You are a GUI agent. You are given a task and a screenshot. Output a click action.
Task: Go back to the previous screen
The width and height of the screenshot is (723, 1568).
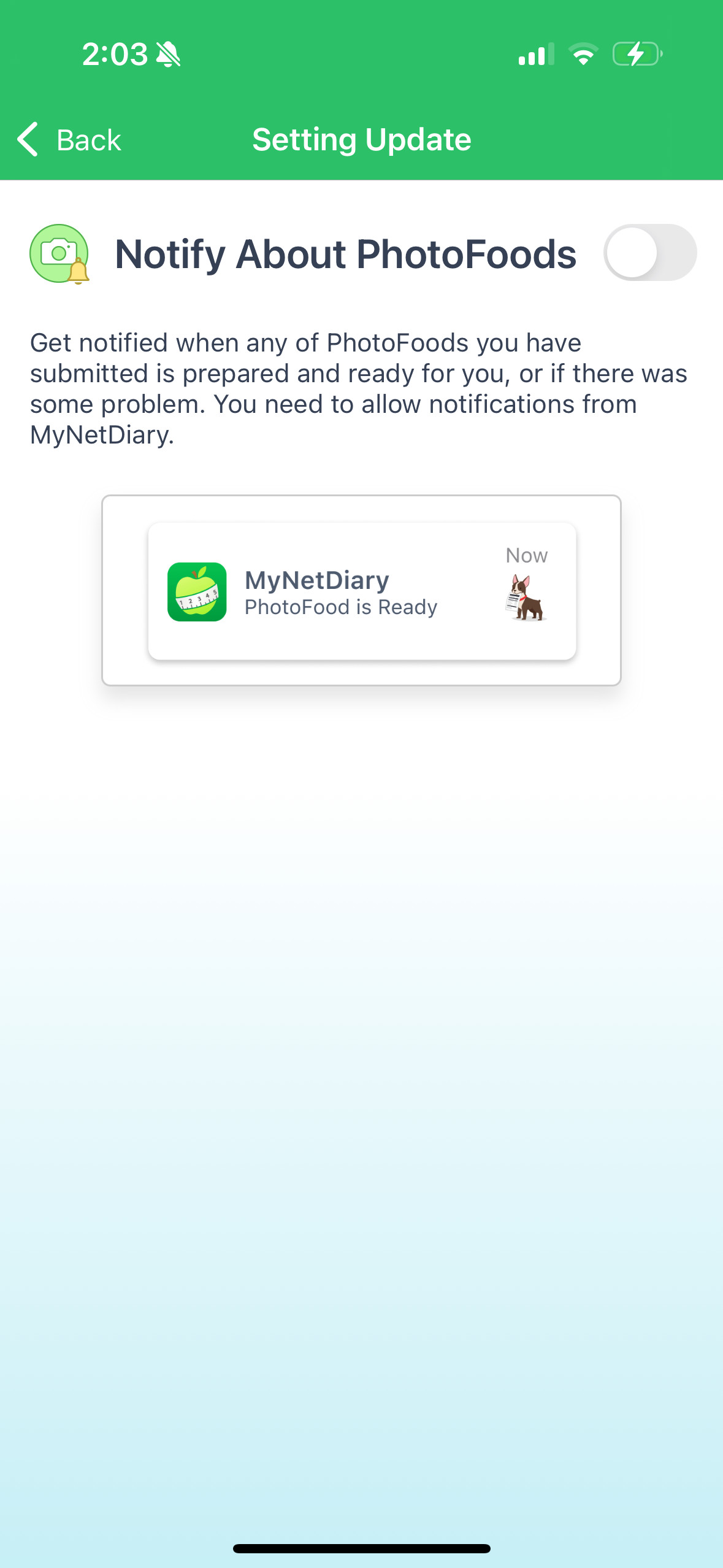click(x=69, y=140)
